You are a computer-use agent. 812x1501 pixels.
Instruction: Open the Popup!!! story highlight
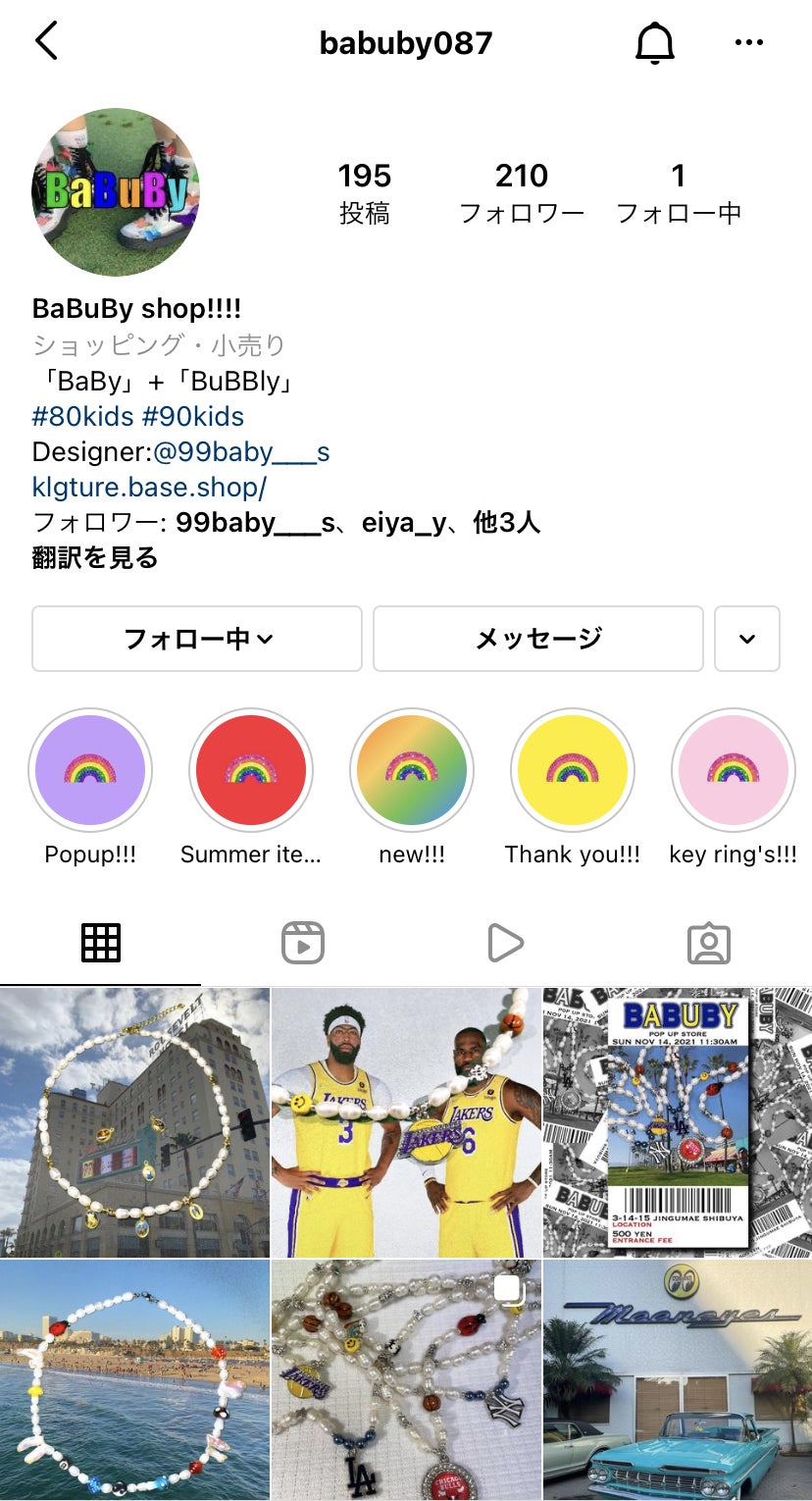pyautogui.click(x=90, y=770)
